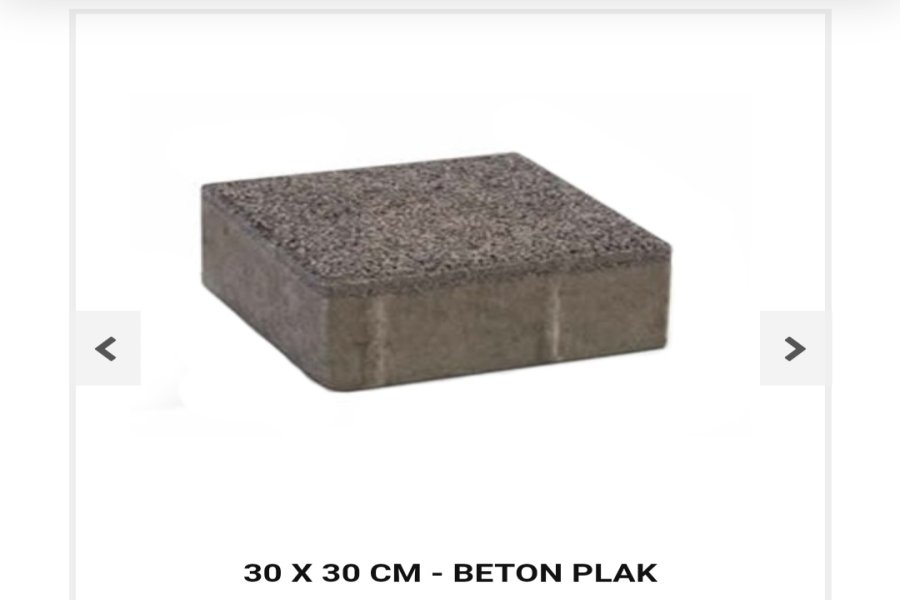This screenshot has width=900, height=600.
Task: Go to the previous product image
Action: tap(107, 348)
